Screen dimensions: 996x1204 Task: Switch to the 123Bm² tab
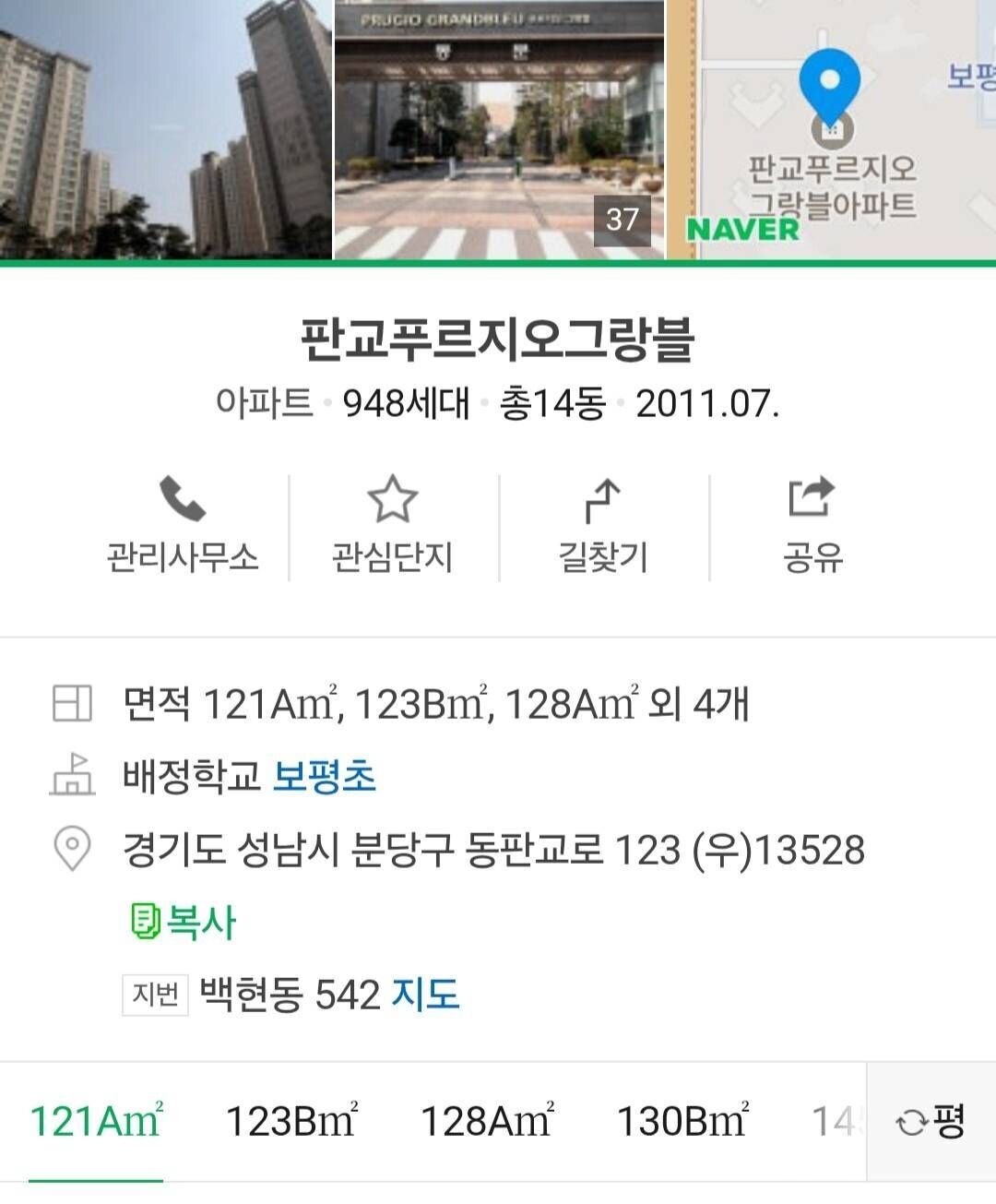(x=290, y=1119)
